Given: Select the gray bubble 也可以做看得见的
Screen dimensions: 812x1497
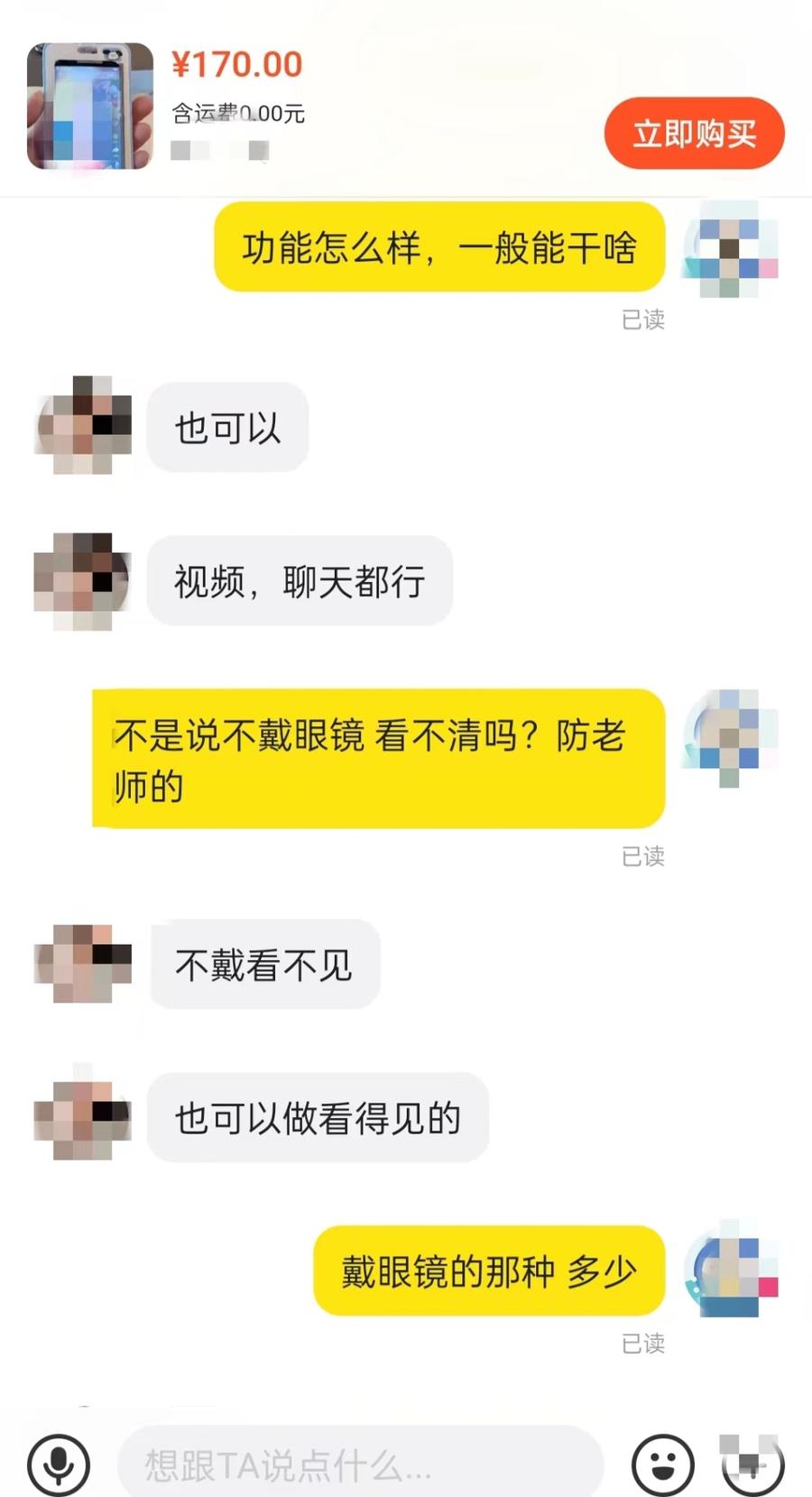Looking at the screenshot, I should [318, 1117].
